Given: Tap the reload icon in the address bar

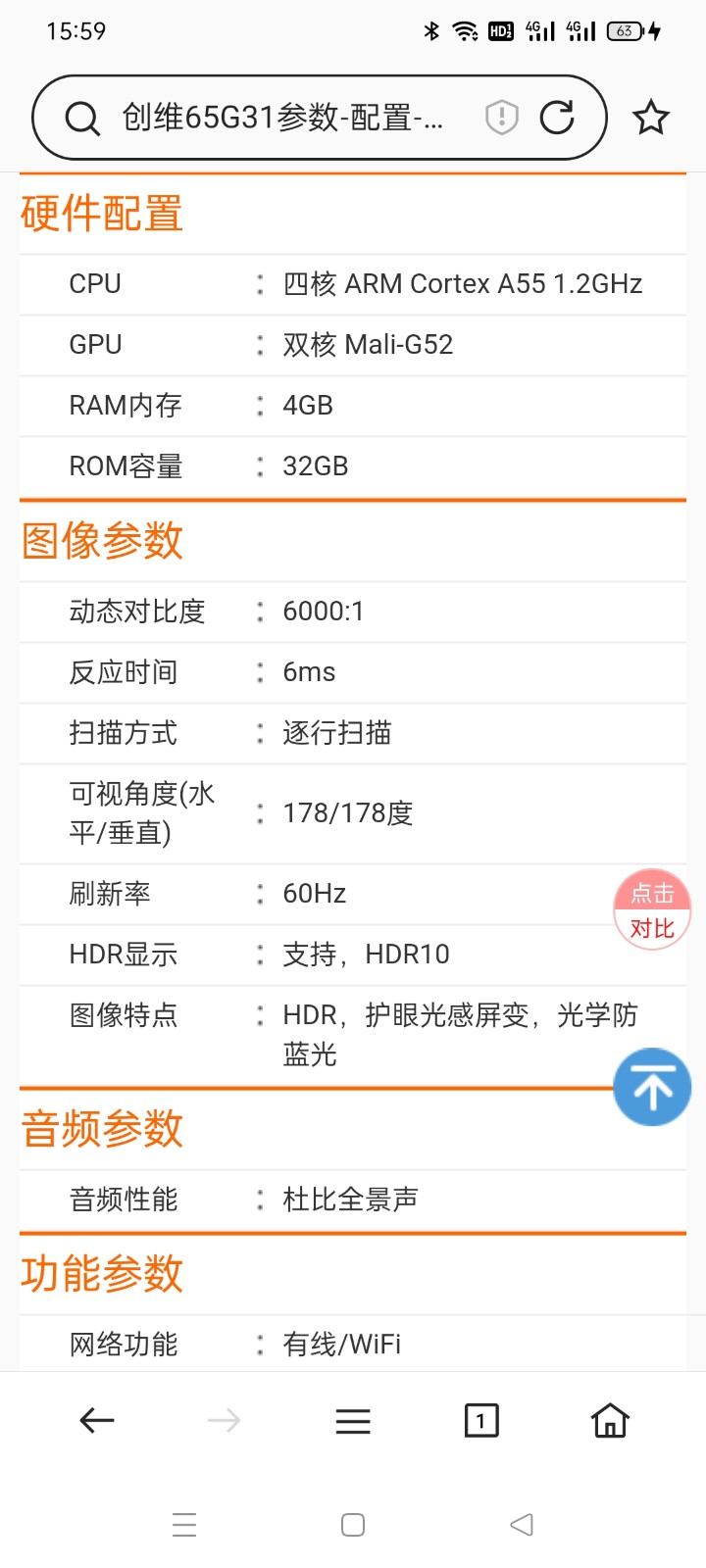Looking at the screenshot, I should (558, 117).
